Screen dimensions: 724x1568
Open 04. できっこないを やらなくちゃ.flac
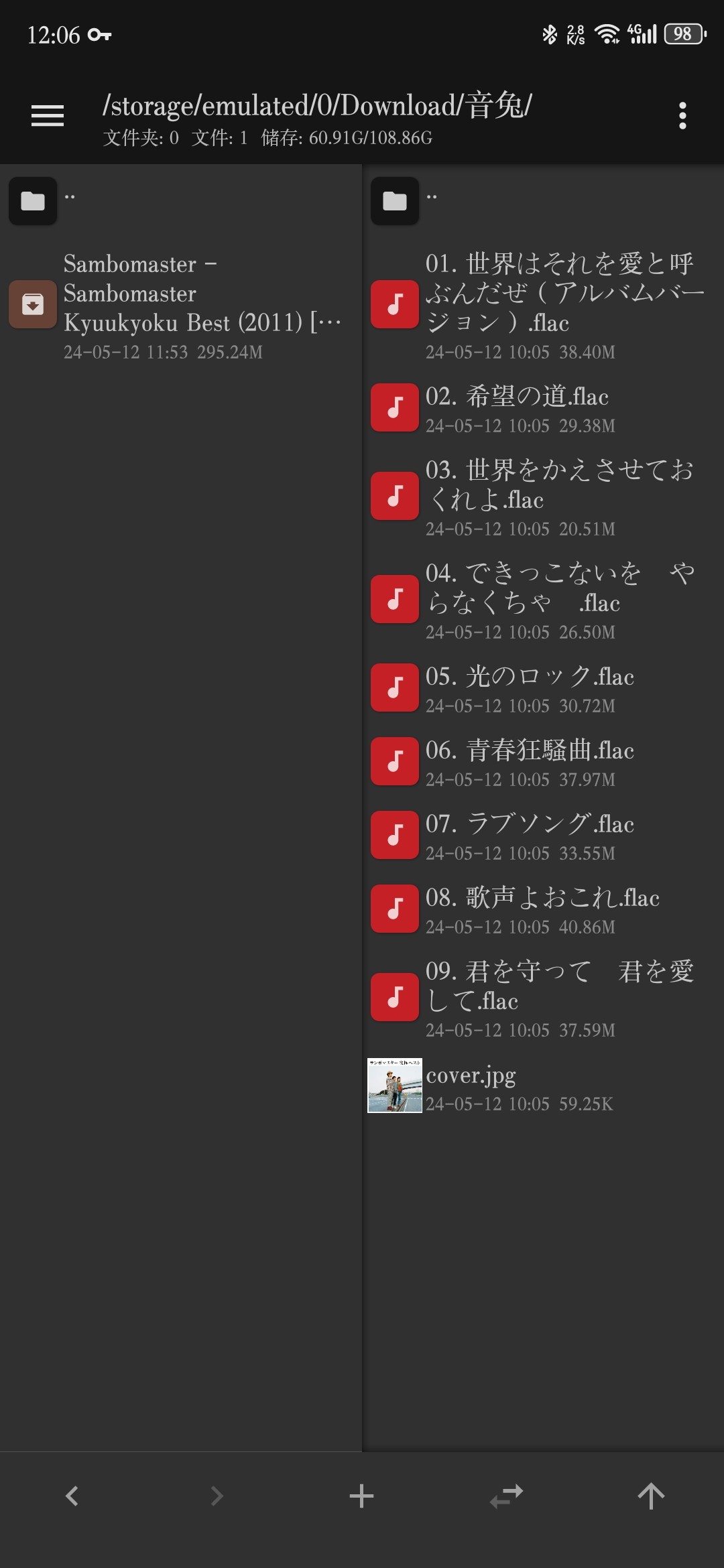click(536, 599)
